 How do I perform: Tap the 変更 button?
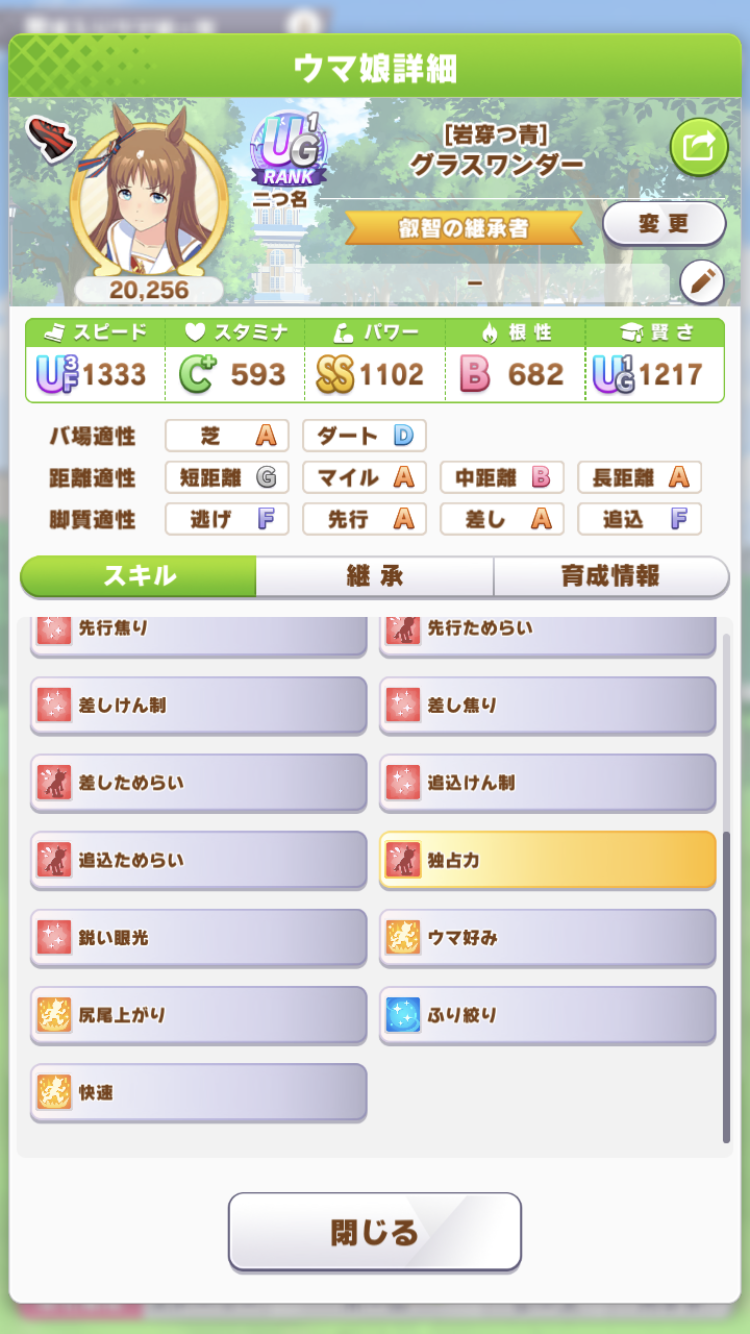click(x=664, y=223)
